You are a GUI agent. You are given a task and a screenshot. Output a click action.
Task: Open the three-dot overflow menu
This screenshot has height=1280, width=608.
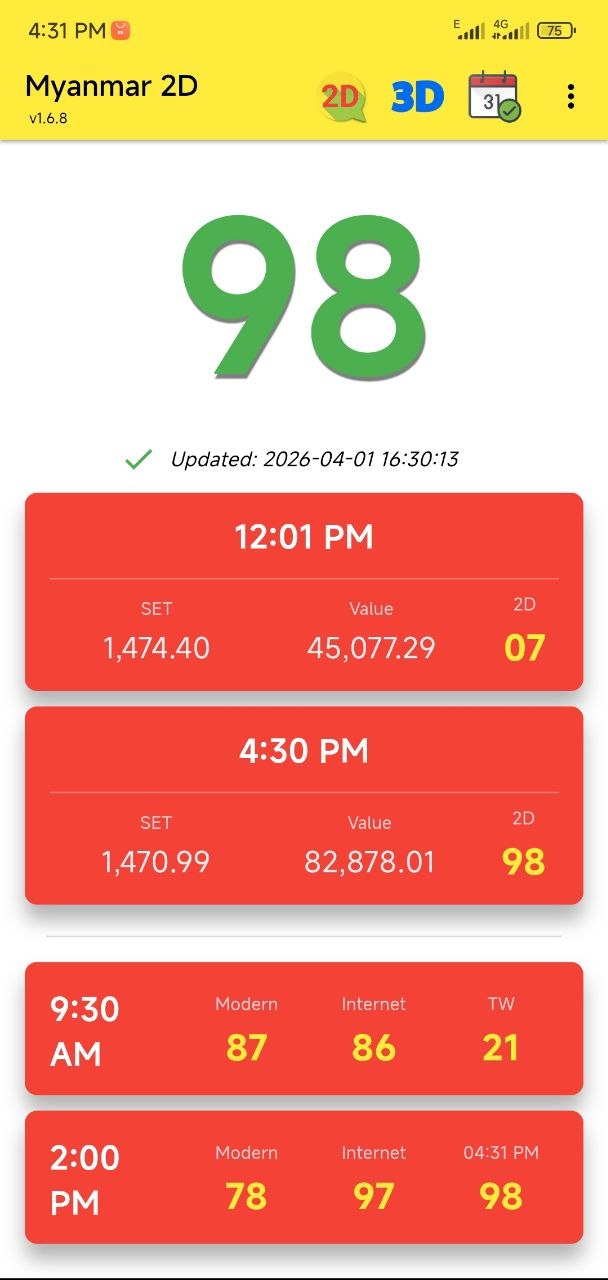tap(570, 97)
